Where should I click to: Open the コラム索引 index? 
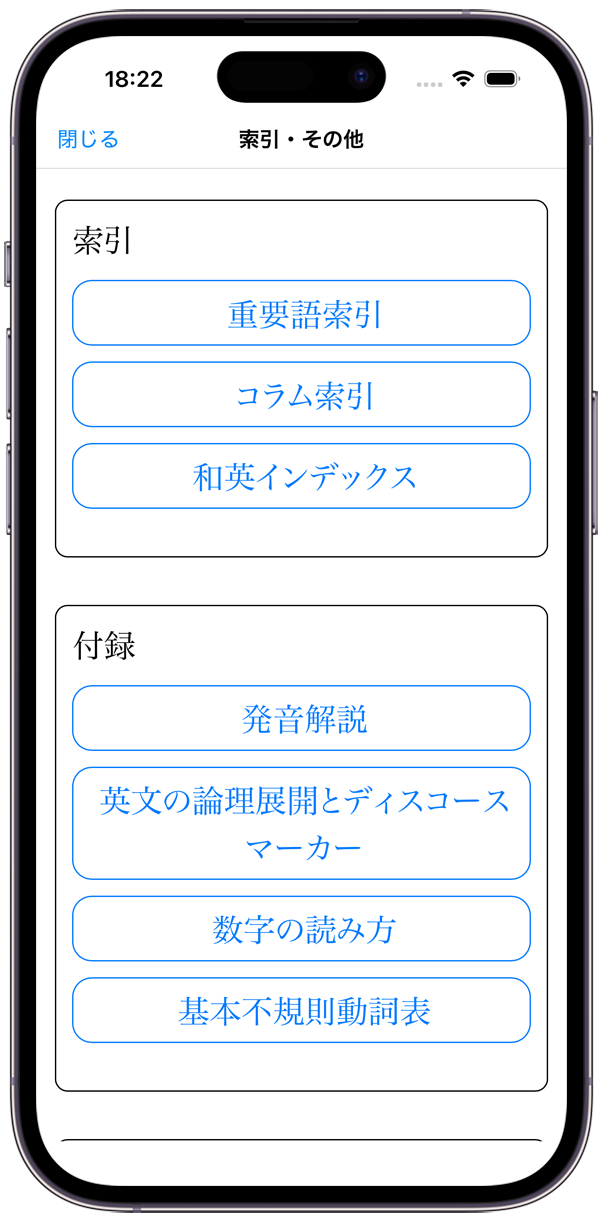[301, 395]
